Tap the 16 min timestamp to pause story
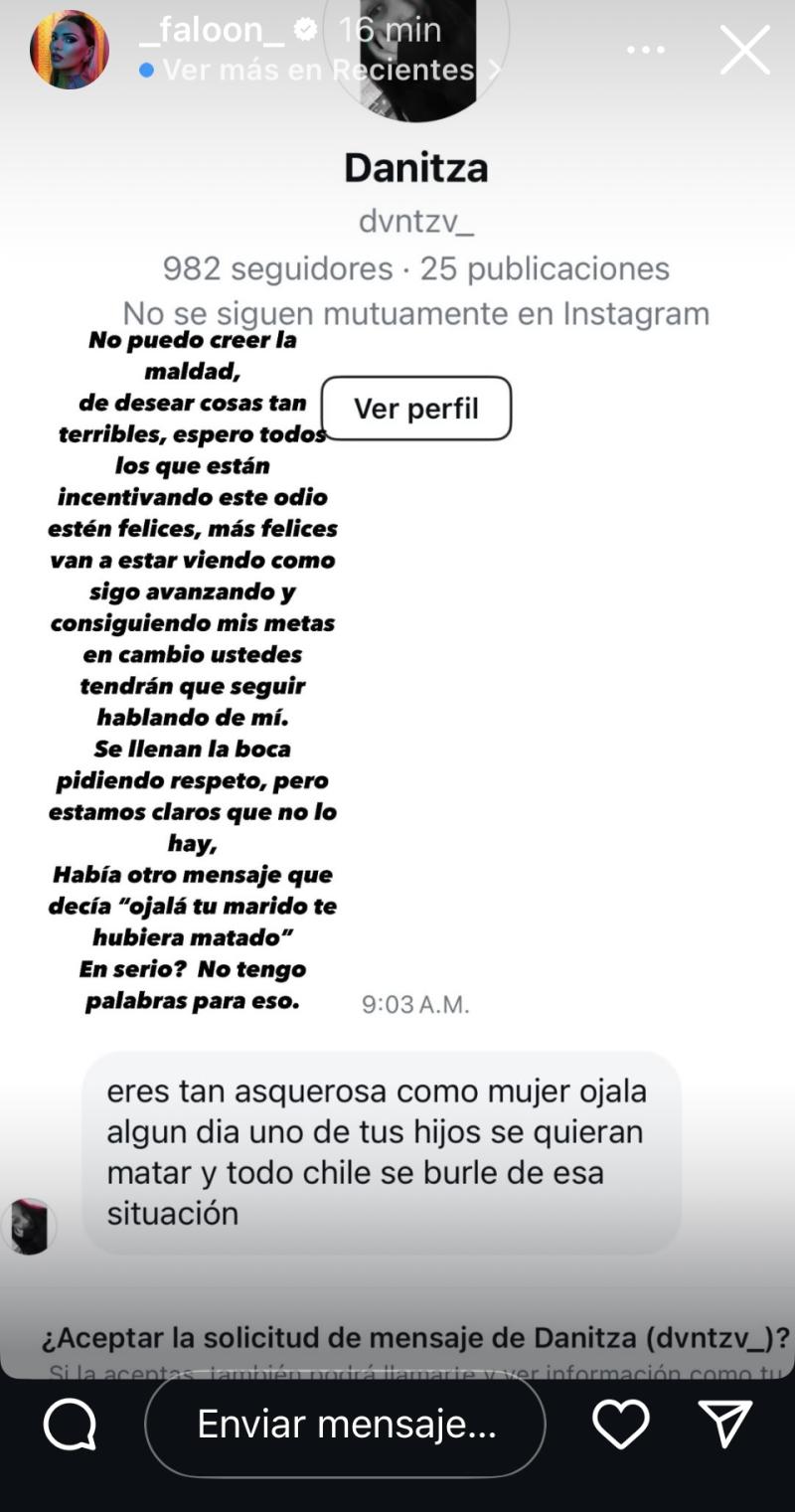 tap(392, 30)
